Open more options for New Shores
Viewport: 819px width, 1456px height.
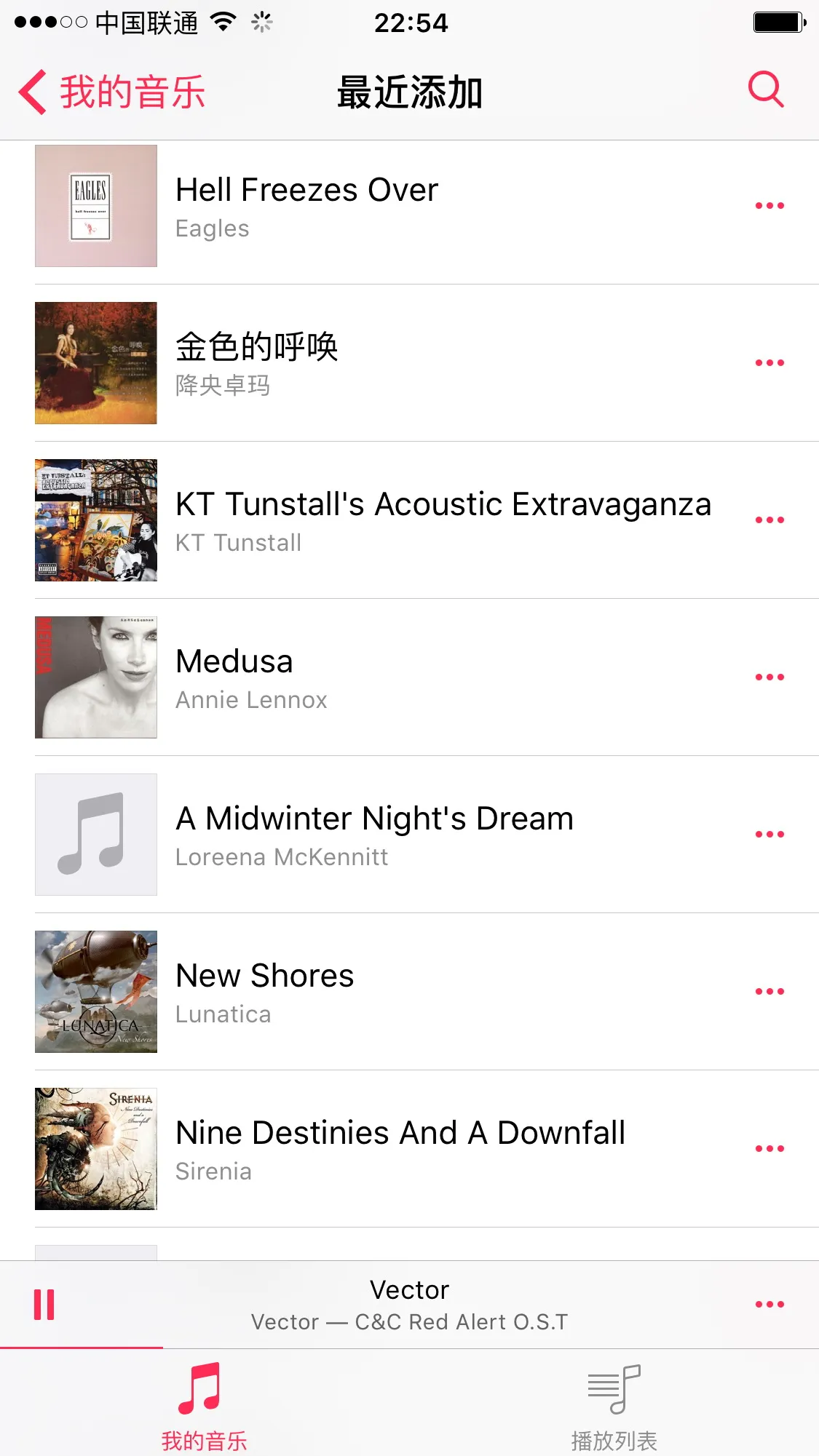(769, 992)
